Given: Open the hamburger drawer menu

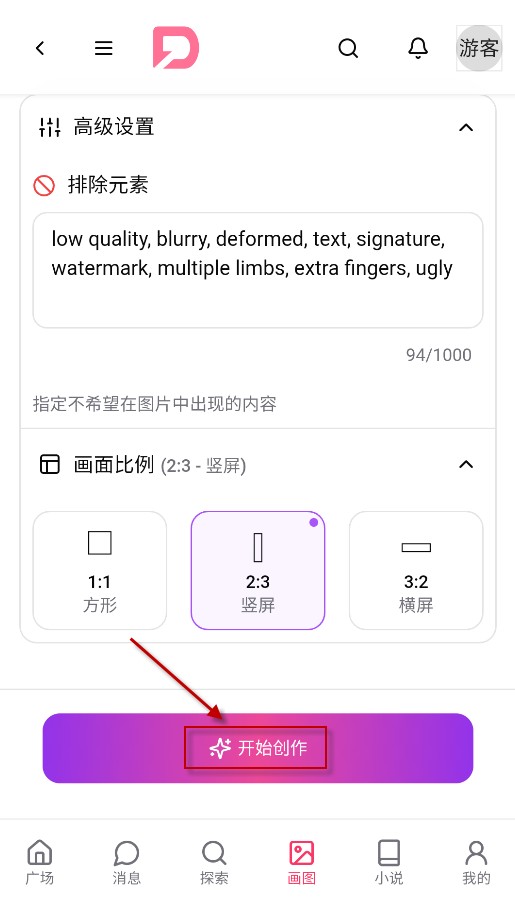Looking at the screenshot, I should (104, 48).
